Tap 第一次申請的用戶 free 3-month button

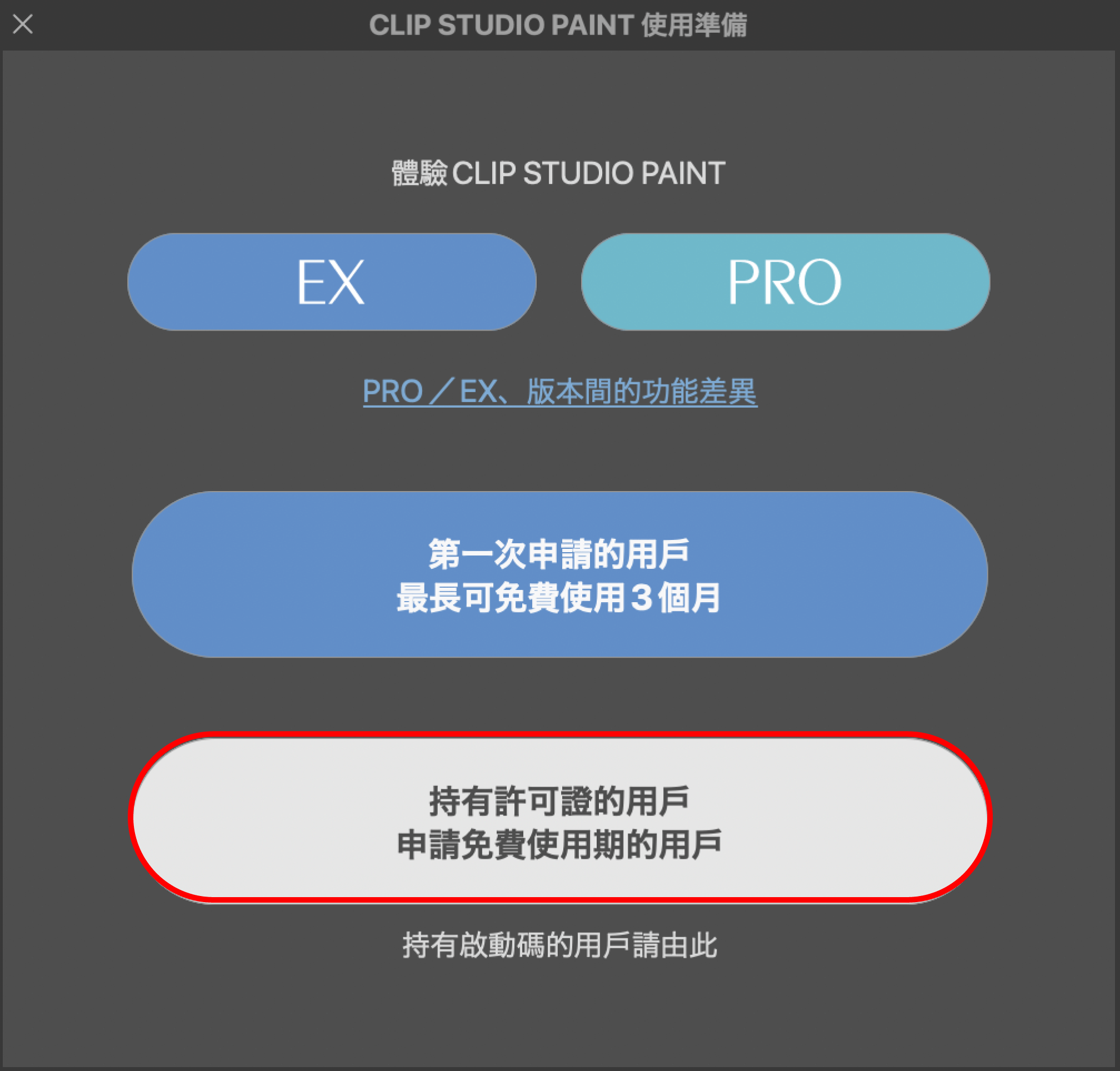(559, 574)
